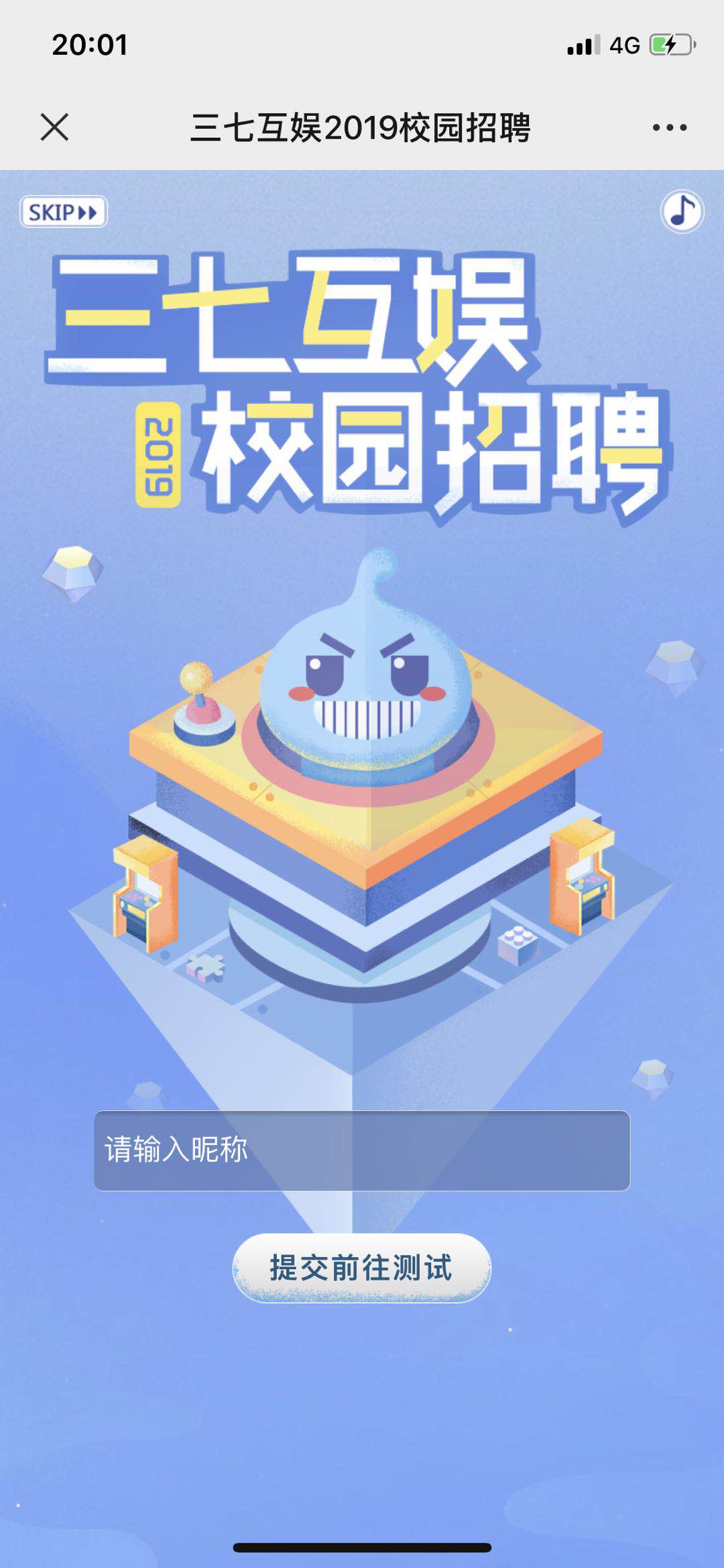Toggle the background music note icon
The height and width of the screenshot is (1568, 724).
point(682,212)
